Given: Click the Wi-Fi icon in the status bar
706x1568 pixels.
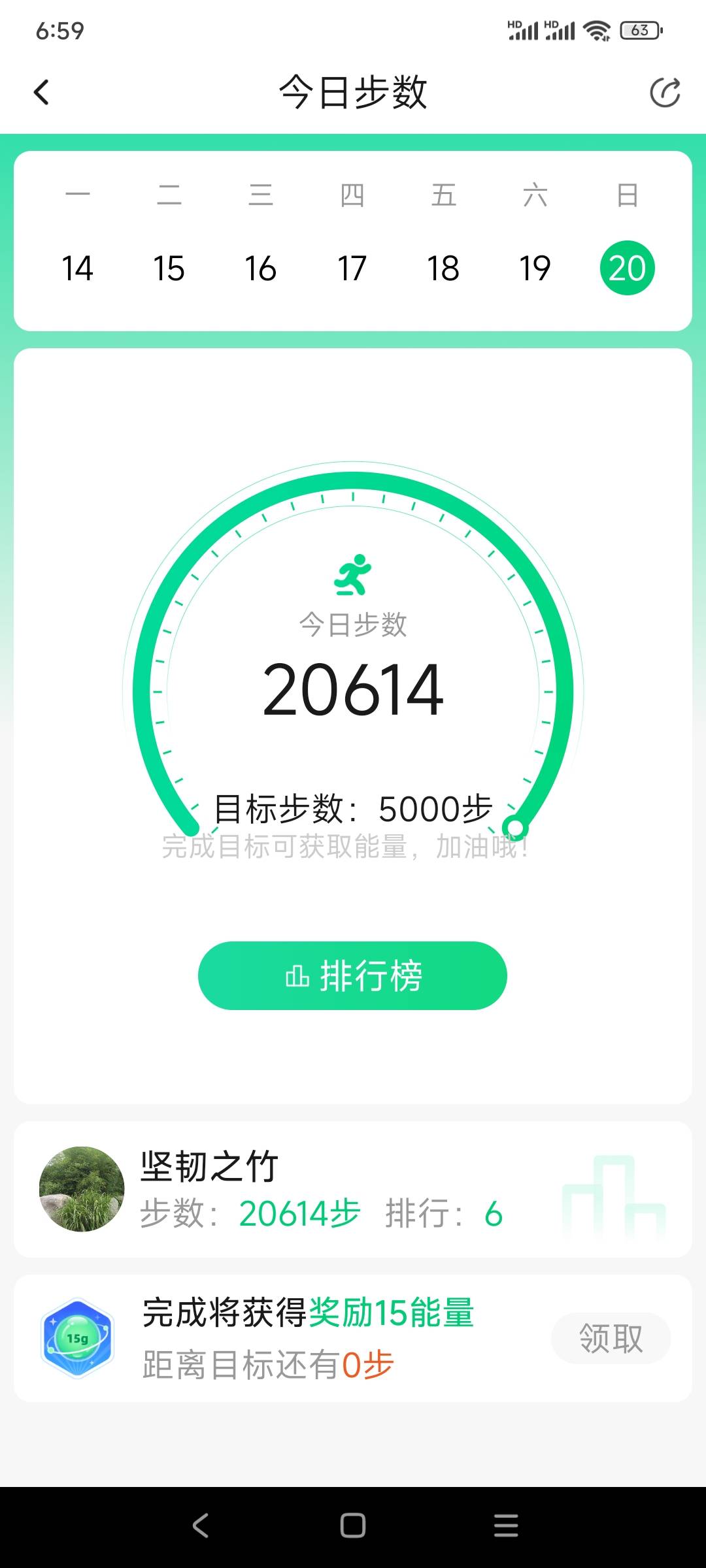Looking at the screenshot, I should [x=597, y=29].
